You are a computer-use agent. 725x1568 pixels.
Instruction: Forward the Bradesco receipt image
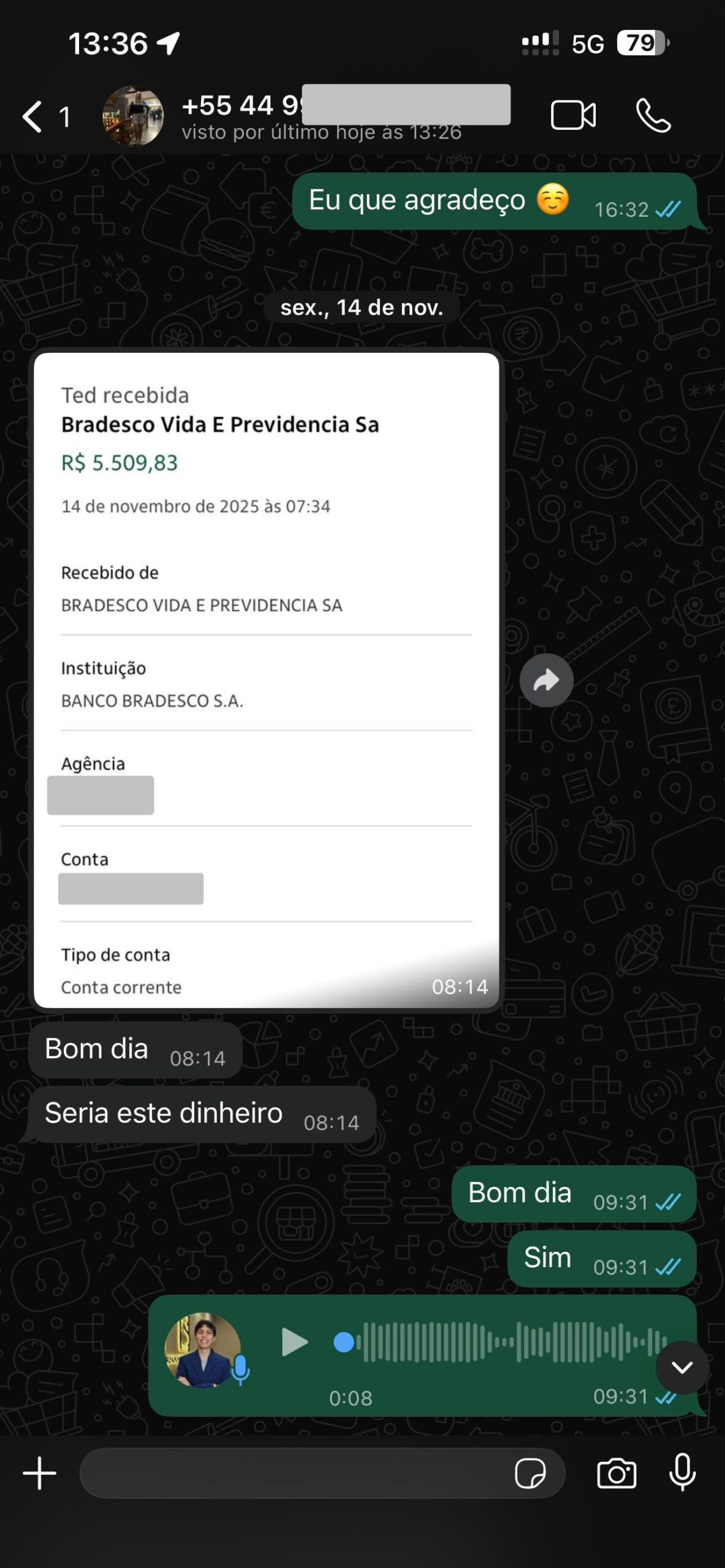[x=546, y=680]
